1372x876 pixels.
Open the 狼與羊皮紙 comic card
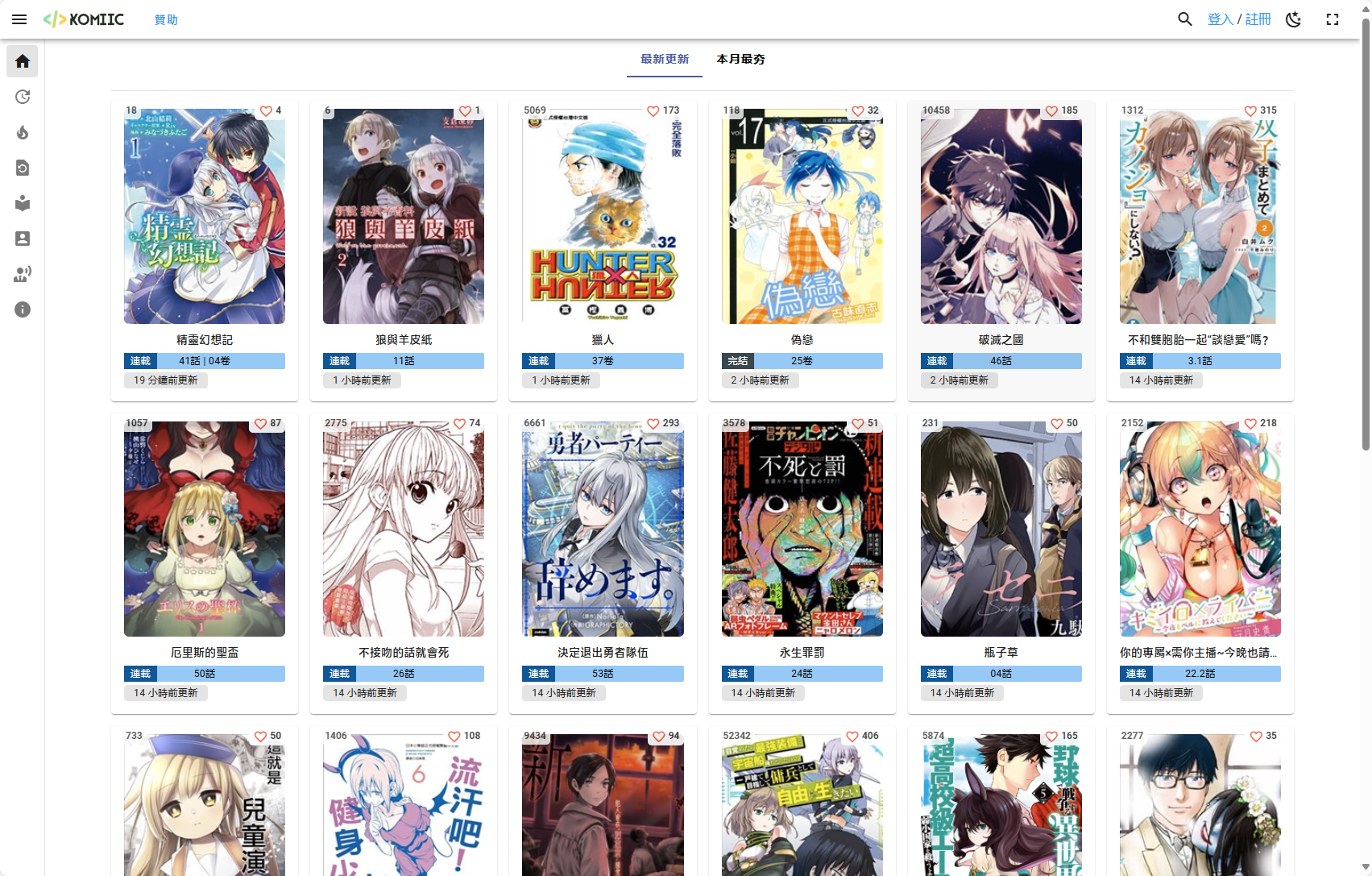click(x=404, y=218)
